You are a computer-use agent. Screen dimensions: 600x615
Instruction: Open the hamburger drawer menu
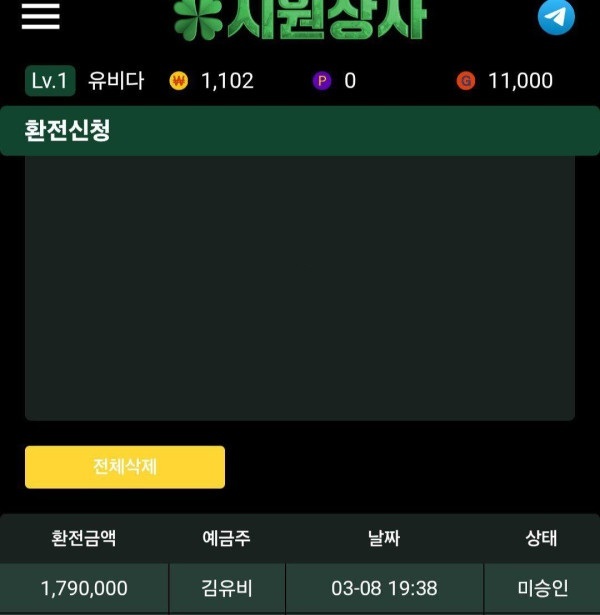[40, 16]
